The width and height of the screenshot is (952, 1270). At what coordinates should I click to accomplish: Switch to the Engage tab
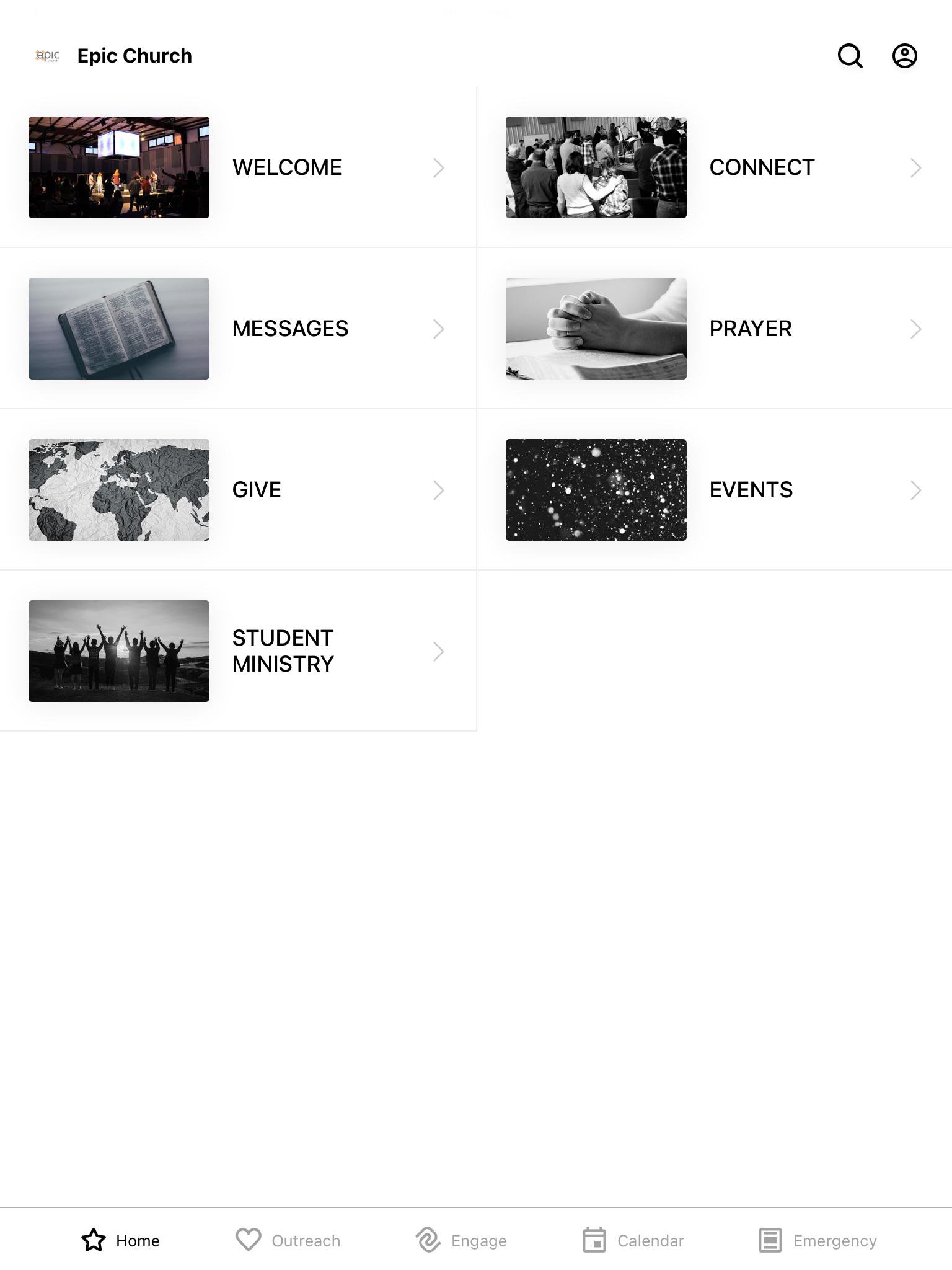click(461, 1240)
